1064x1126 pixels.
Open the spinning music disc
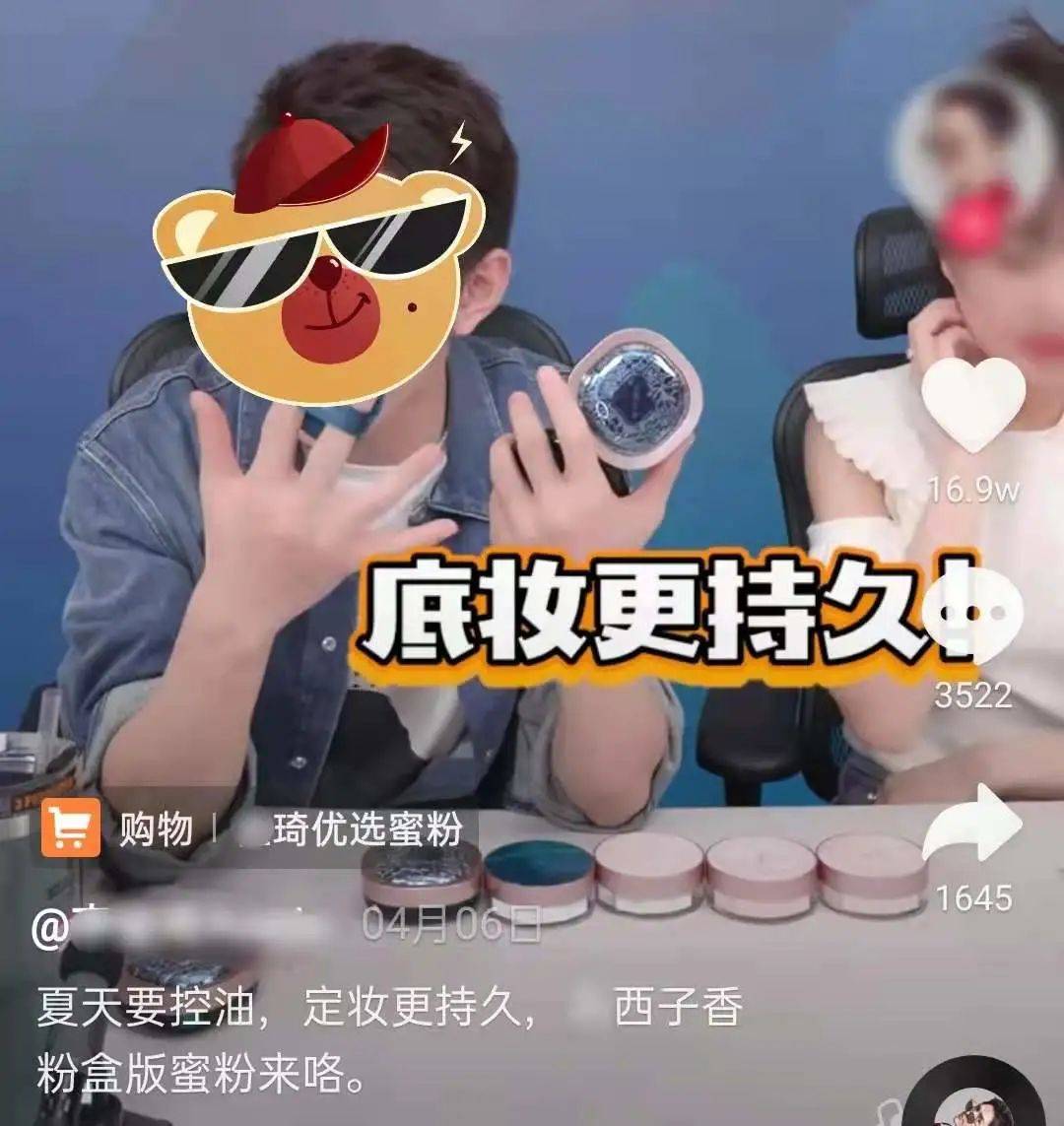point(975,1093)
